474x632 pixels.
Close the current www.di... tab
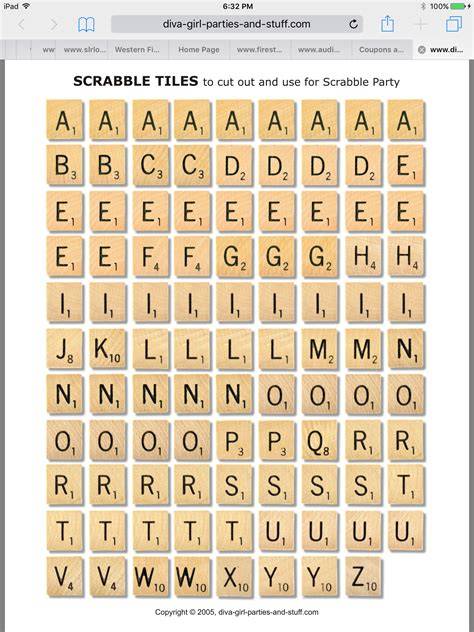tap(422, 50)
